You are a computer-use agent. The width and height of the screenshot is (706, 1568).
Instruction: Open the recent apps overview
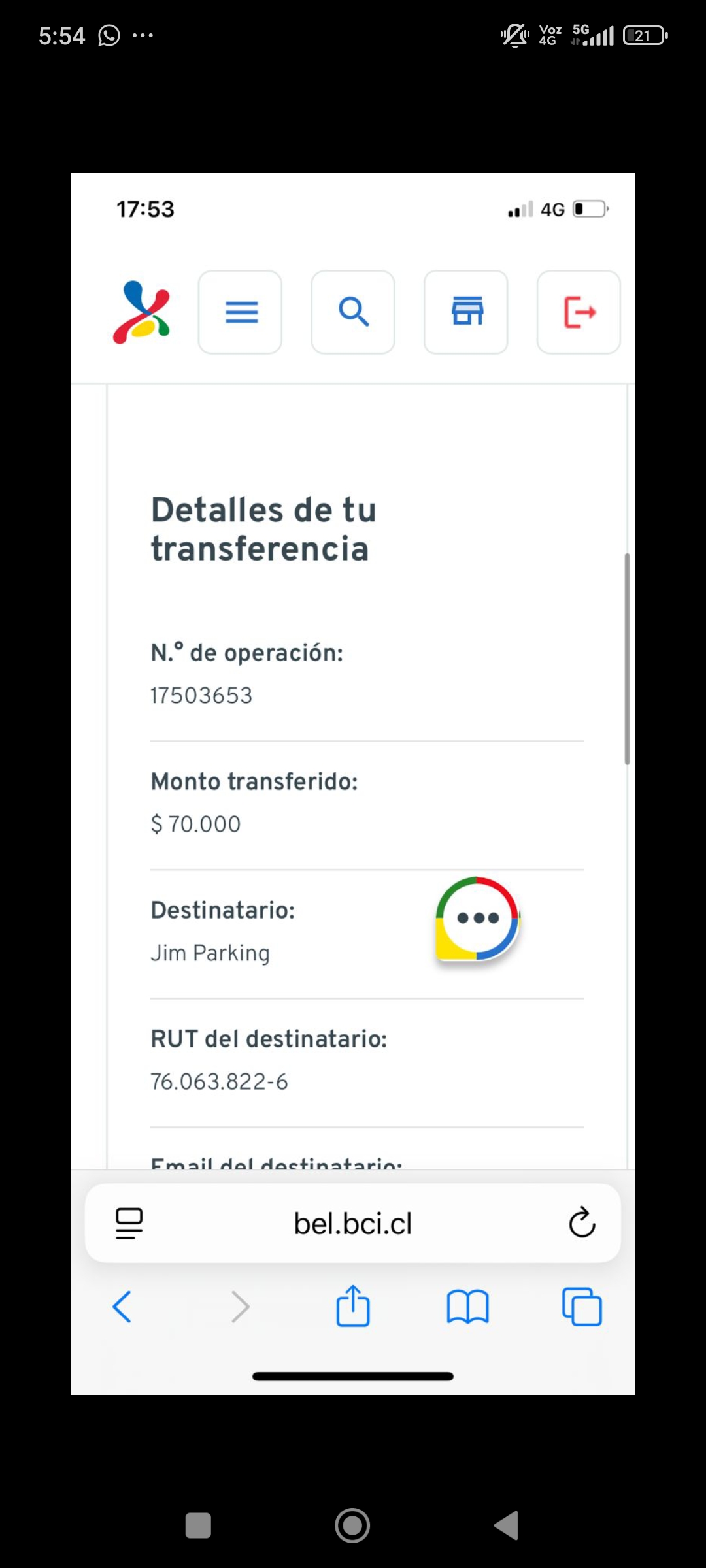click(198, 1526)
